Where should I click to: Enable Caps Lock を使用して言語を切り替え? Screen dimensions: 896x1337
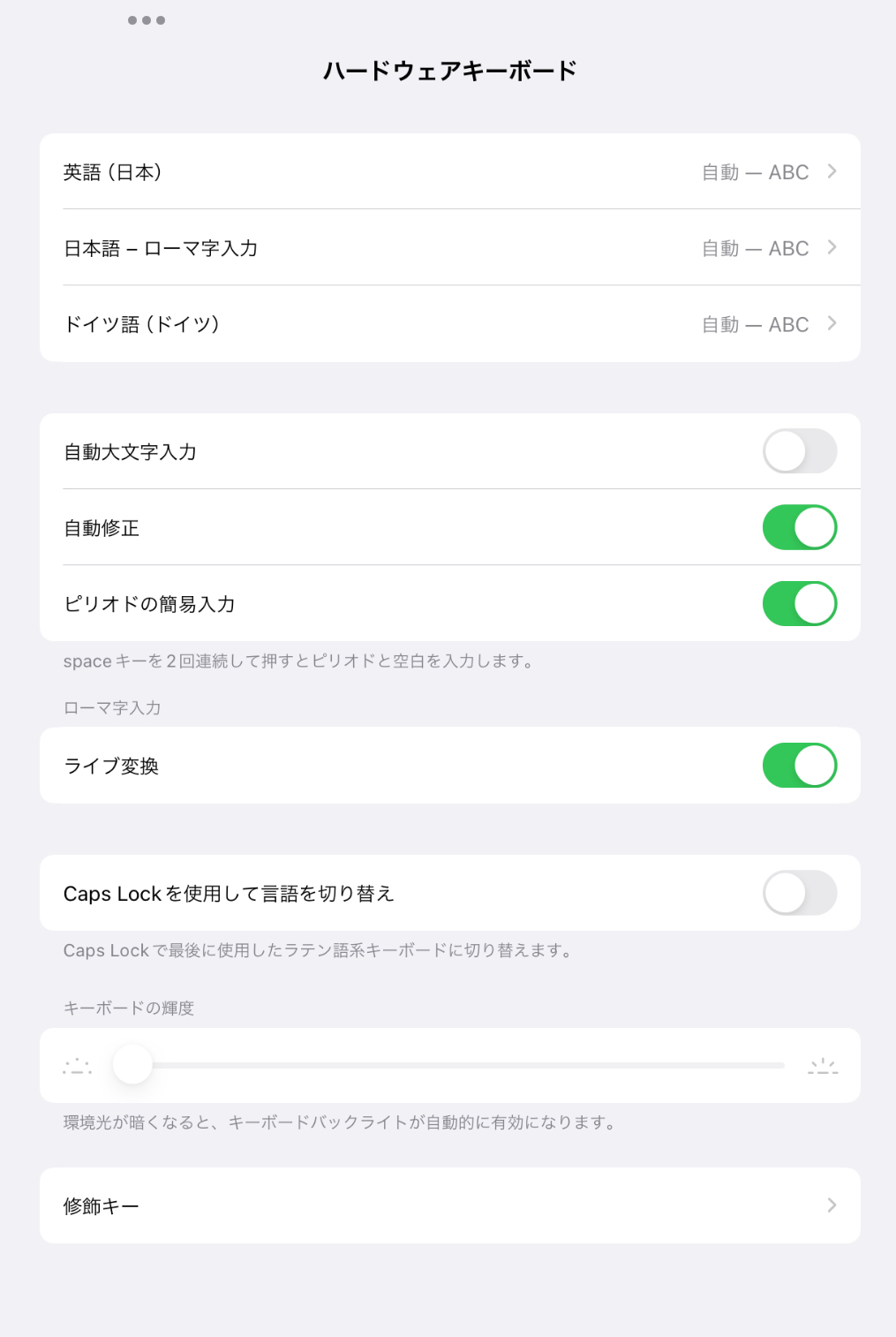(799, 893)
